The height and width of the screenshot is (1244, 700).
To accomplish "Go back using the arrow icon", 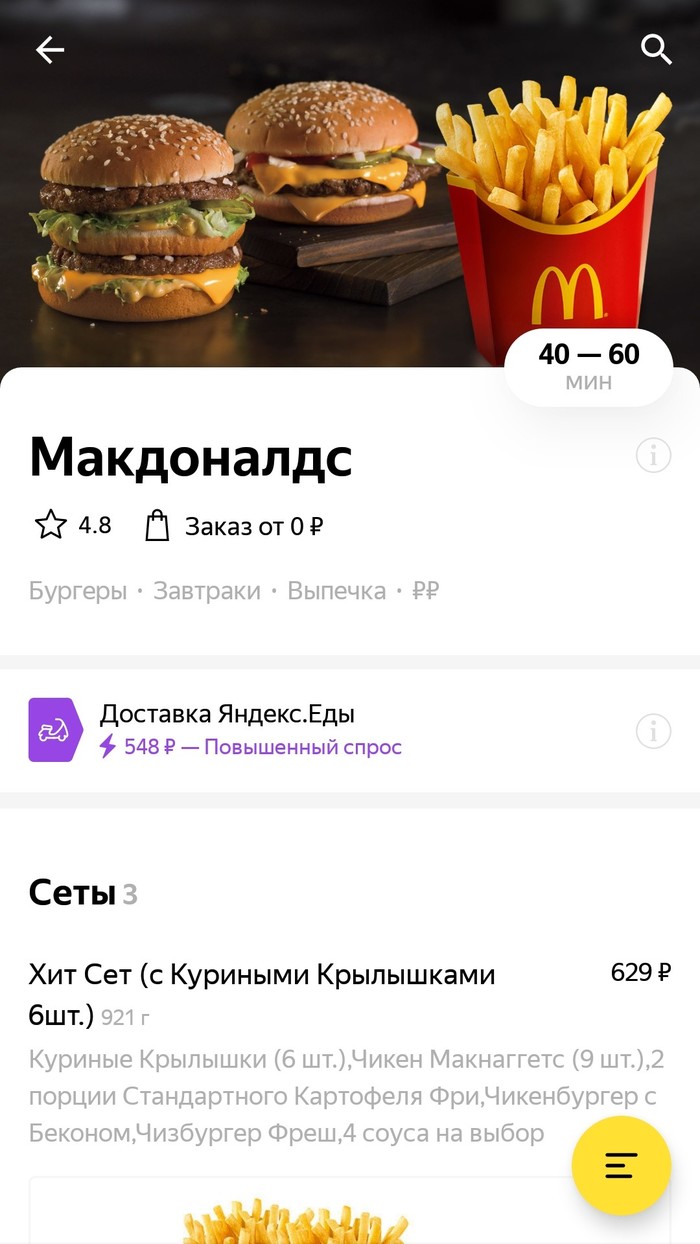I will point(49,50).
